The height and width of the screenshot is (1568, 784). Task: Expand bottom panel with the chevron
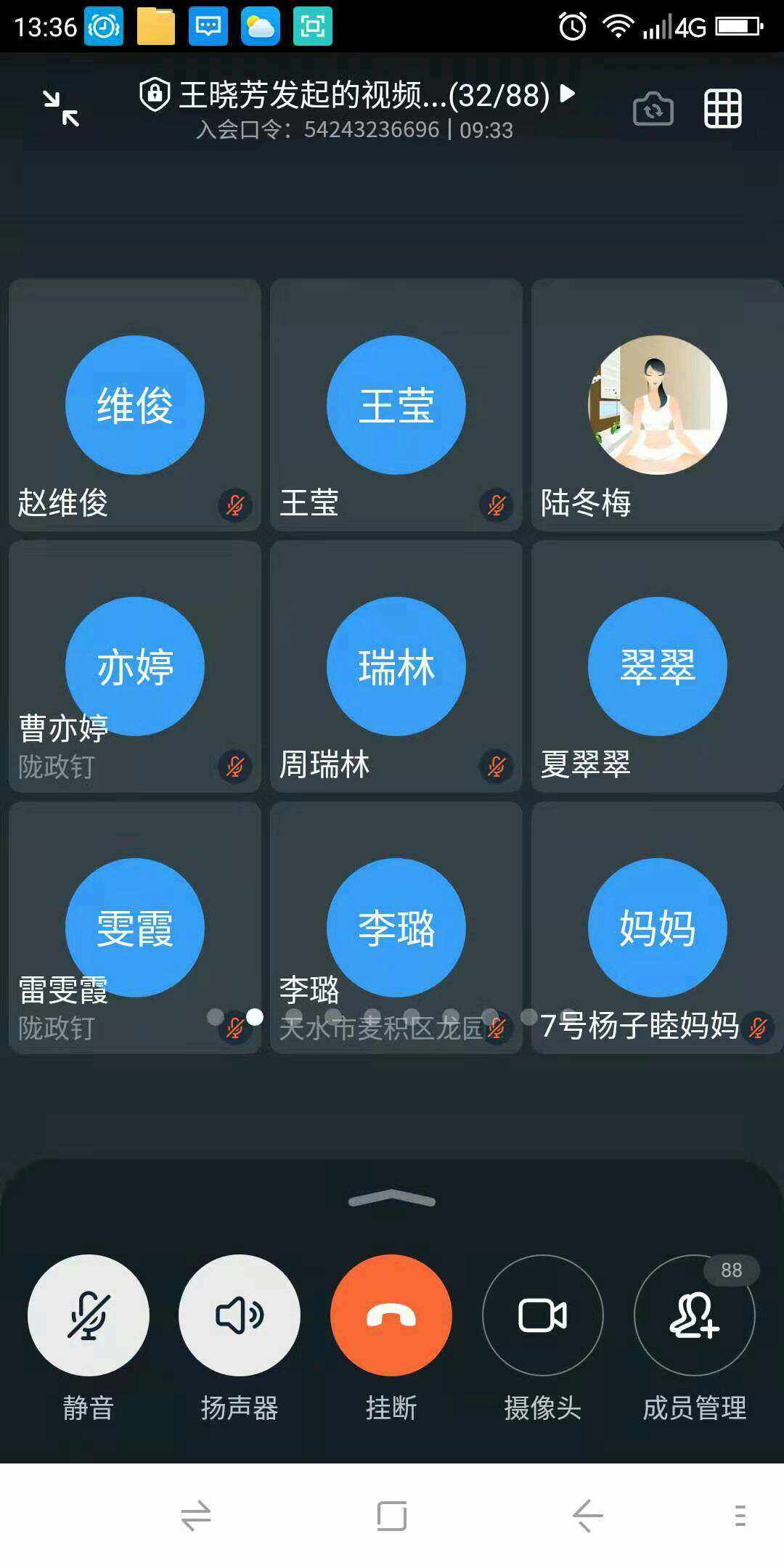392,1198
